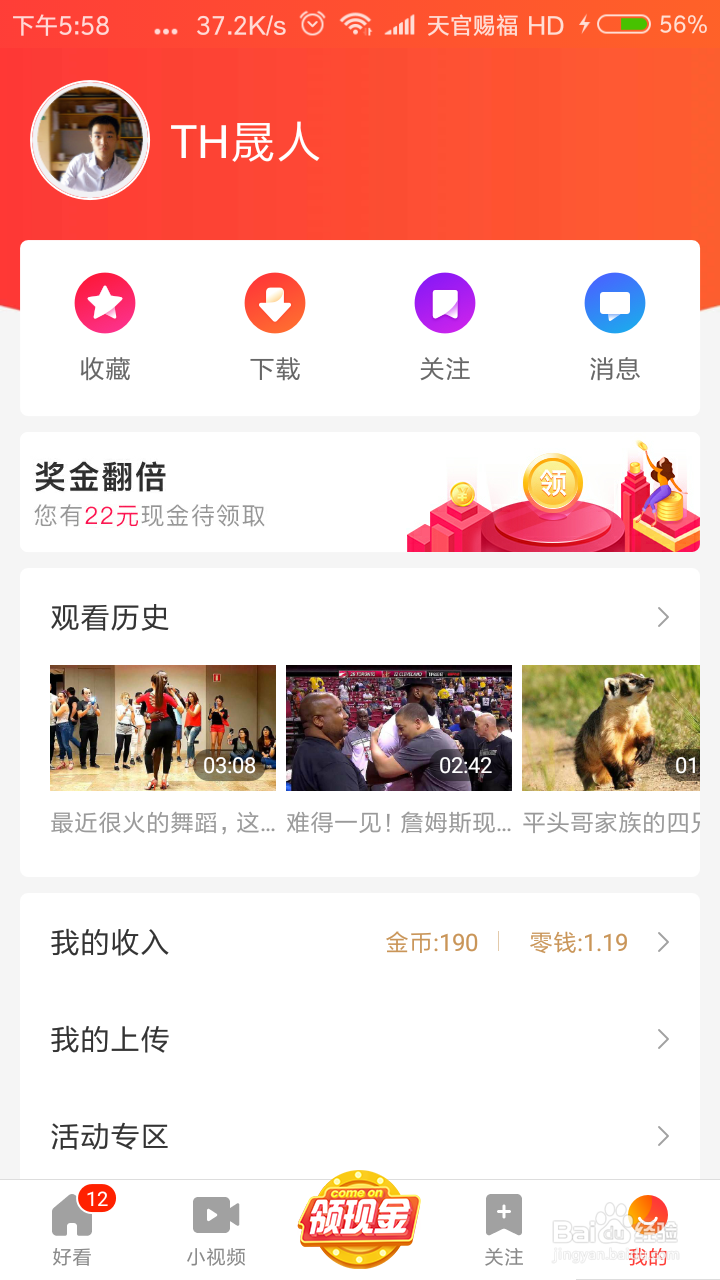Open 活动专区 using the chevron arrow
This screenshot has height=1280, width=720.
[662, 1136]
